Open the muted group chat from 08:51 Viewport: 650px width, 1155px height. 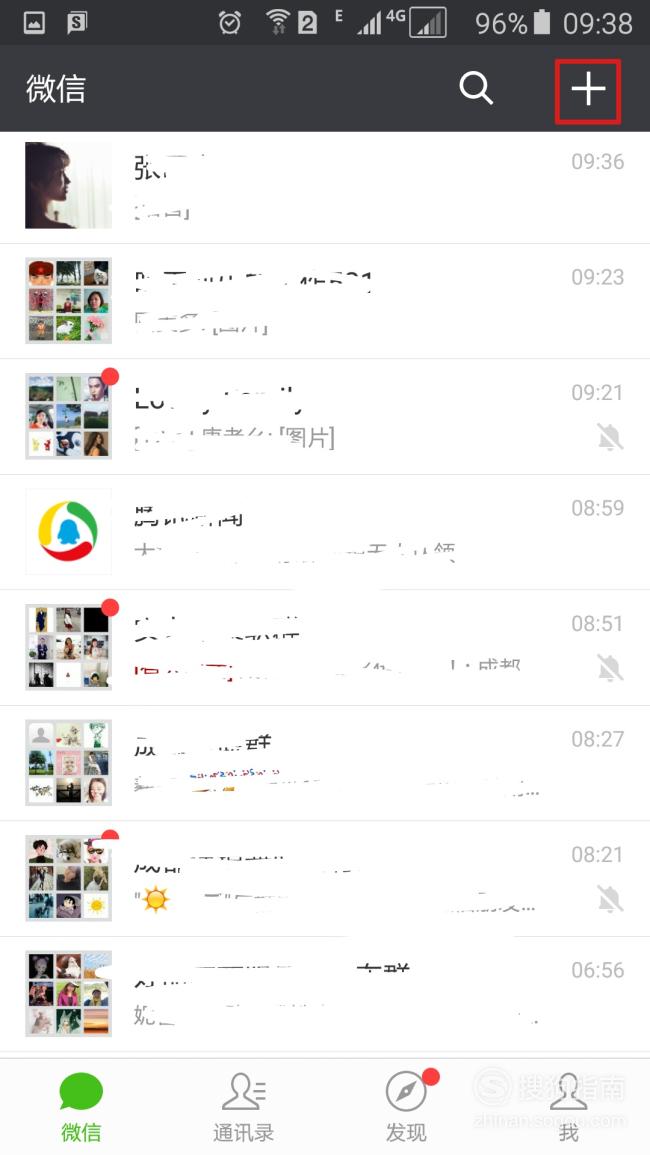(325, 647)
